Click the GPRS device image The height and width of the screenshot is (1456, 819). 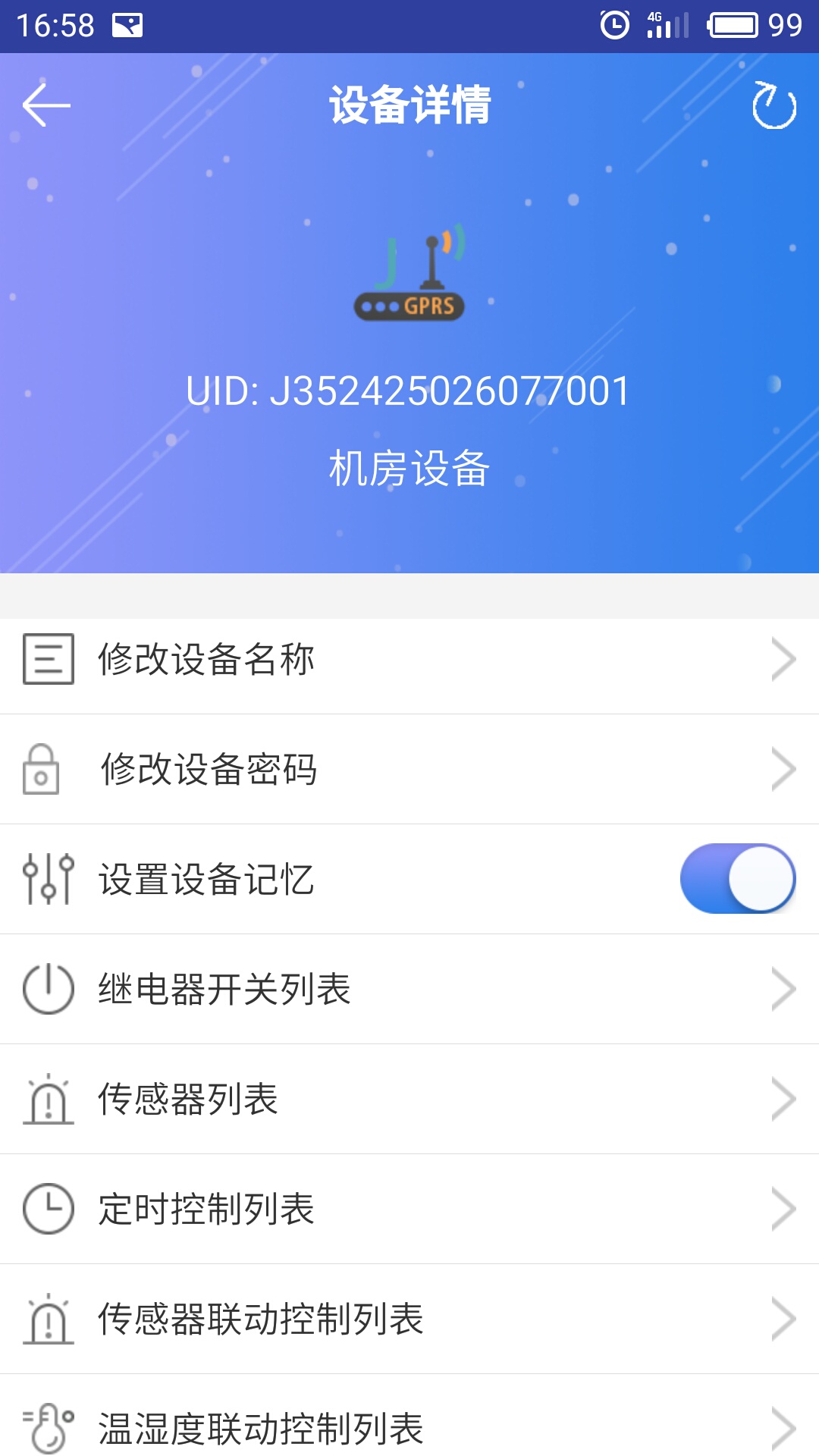(x=409, y=275)
